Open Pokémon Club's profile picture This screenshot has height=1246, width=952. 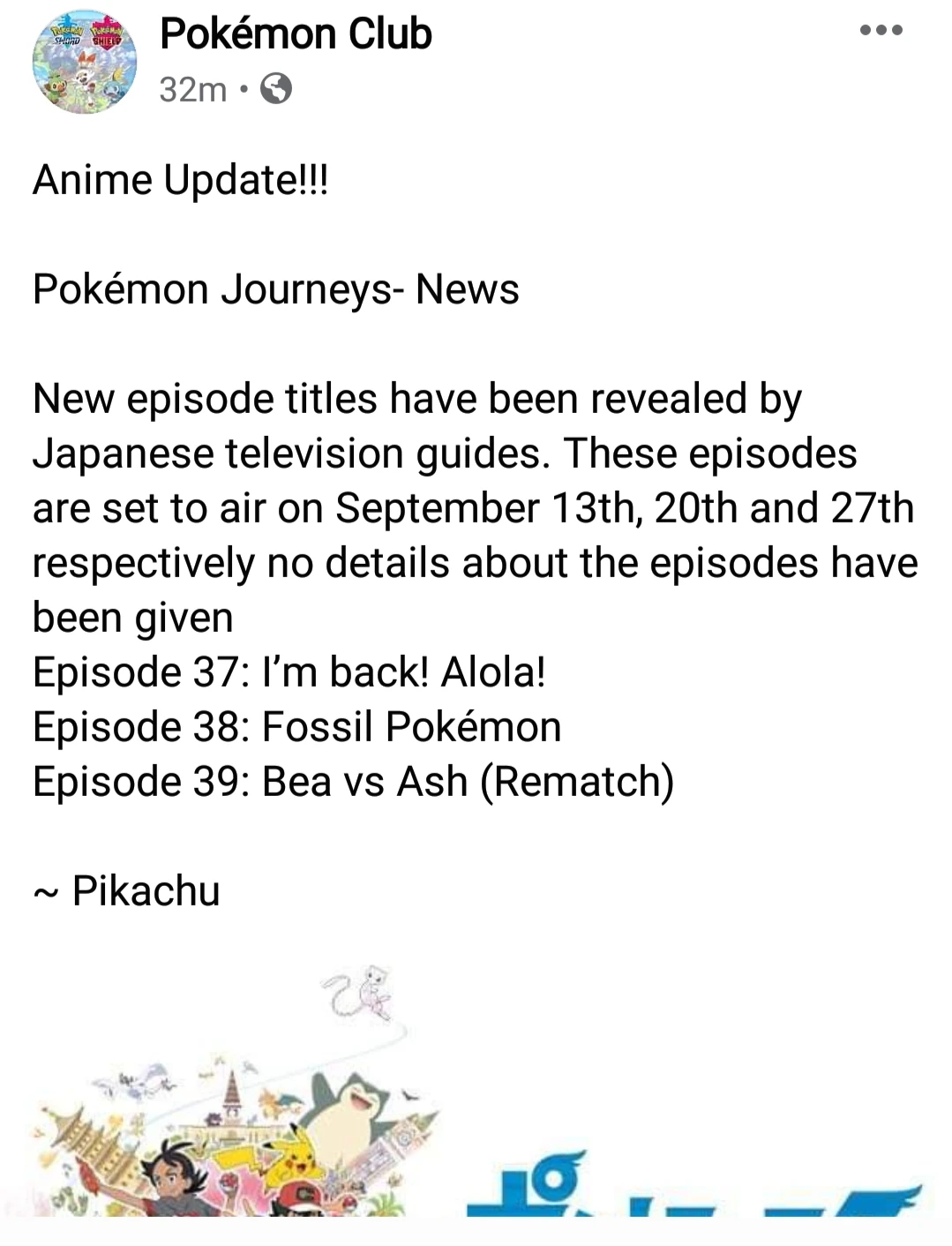pyautogui.click(x=85, y=62)
